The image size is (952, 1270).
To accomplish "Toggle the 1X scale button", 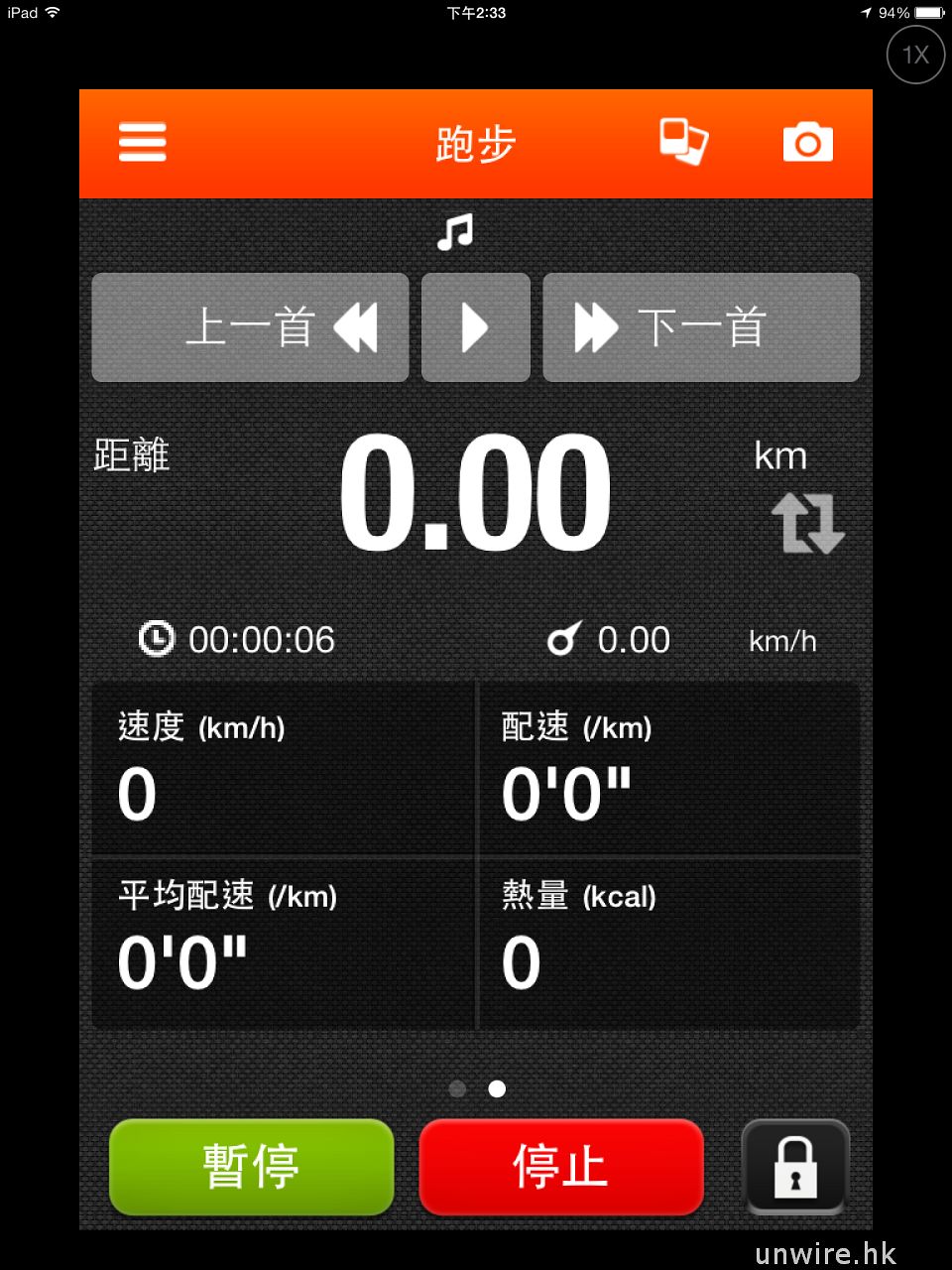I will pos(915,55).
